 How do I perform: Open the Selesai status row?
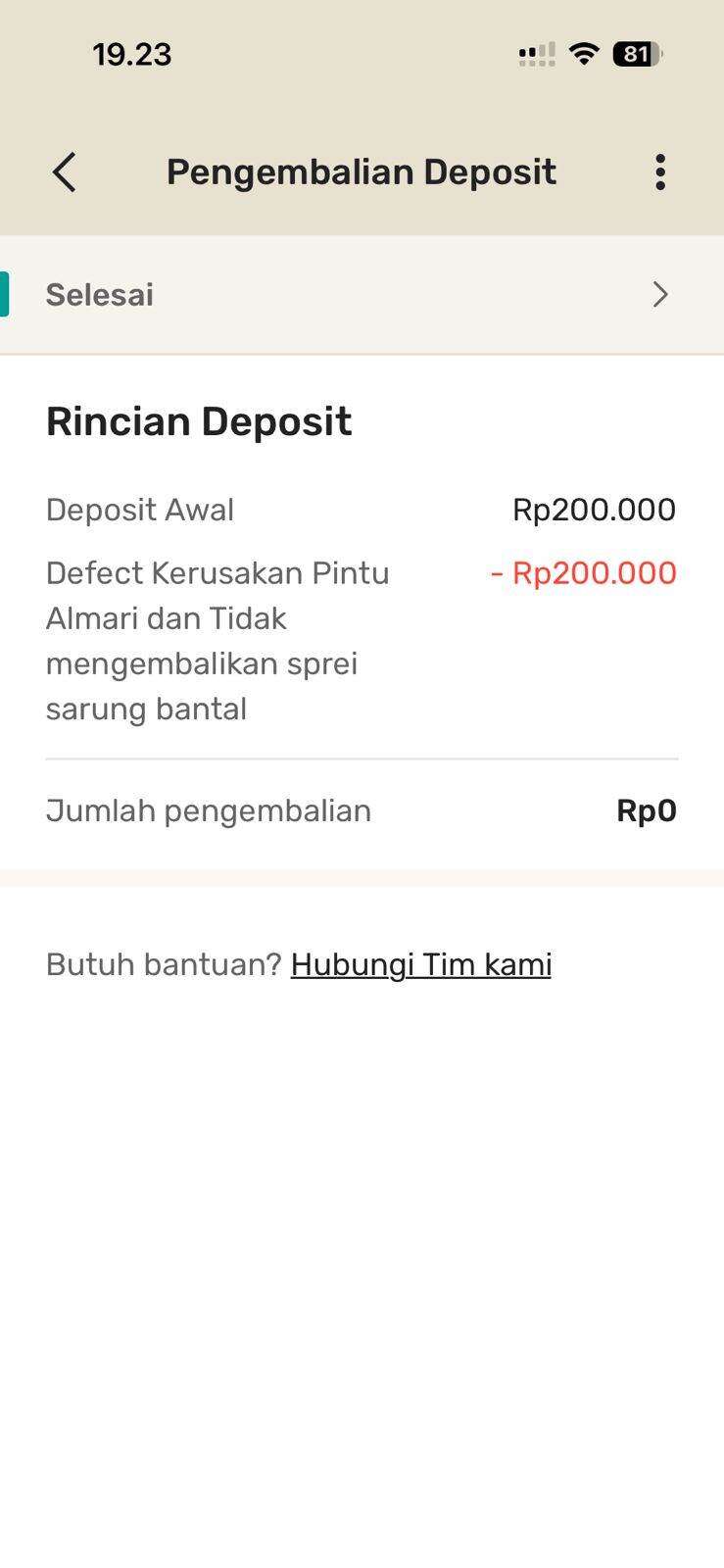point(362,295)
